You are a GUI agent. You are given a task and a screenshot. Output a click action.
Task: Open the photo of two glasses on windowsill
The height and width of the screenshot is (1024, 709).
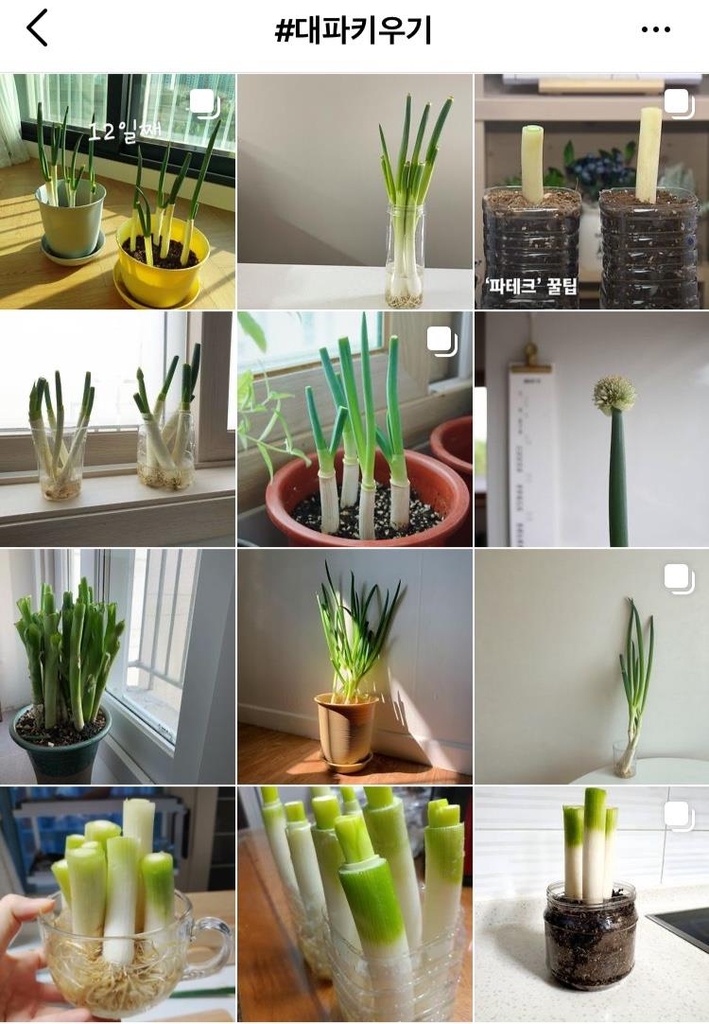tap(118, 429)
